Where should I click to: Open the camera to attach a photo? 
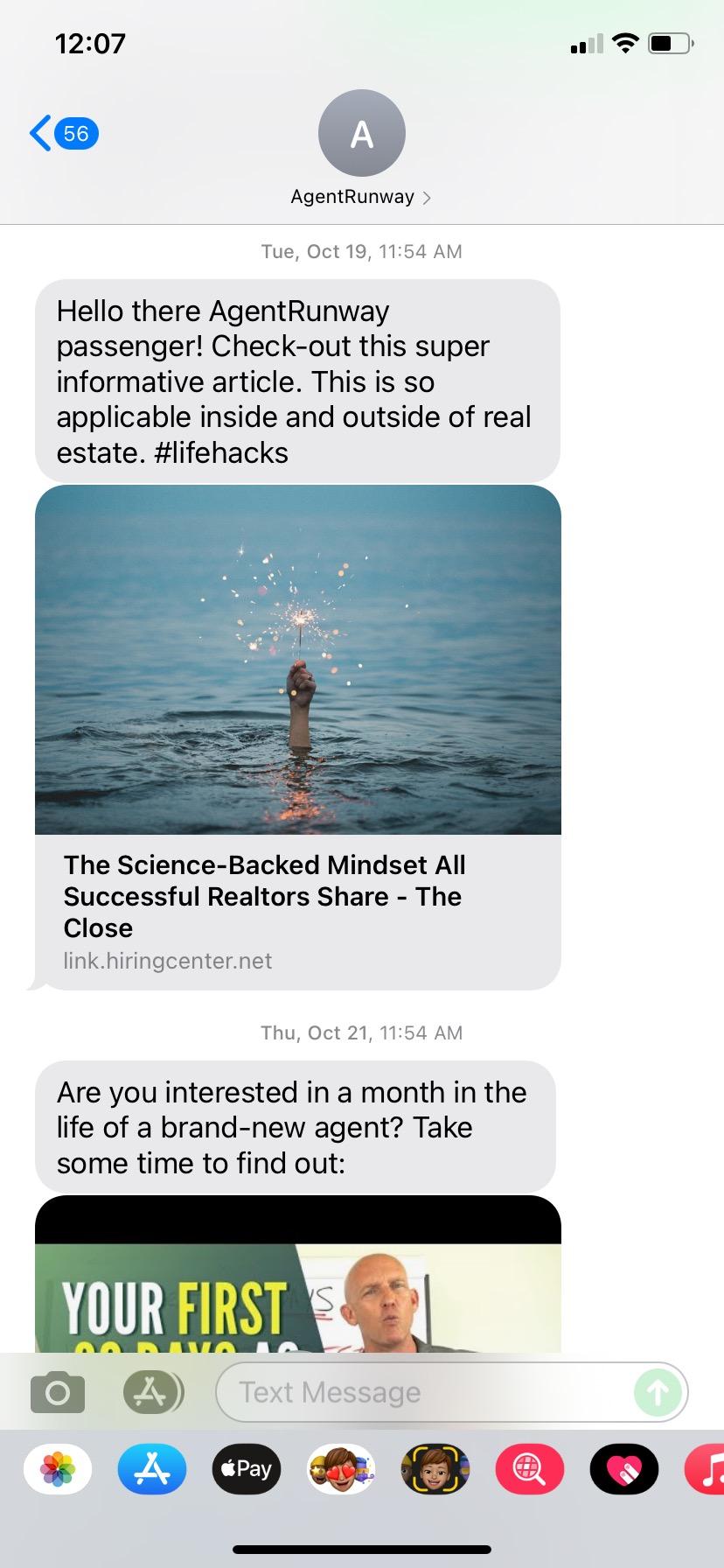point(58,1392)
